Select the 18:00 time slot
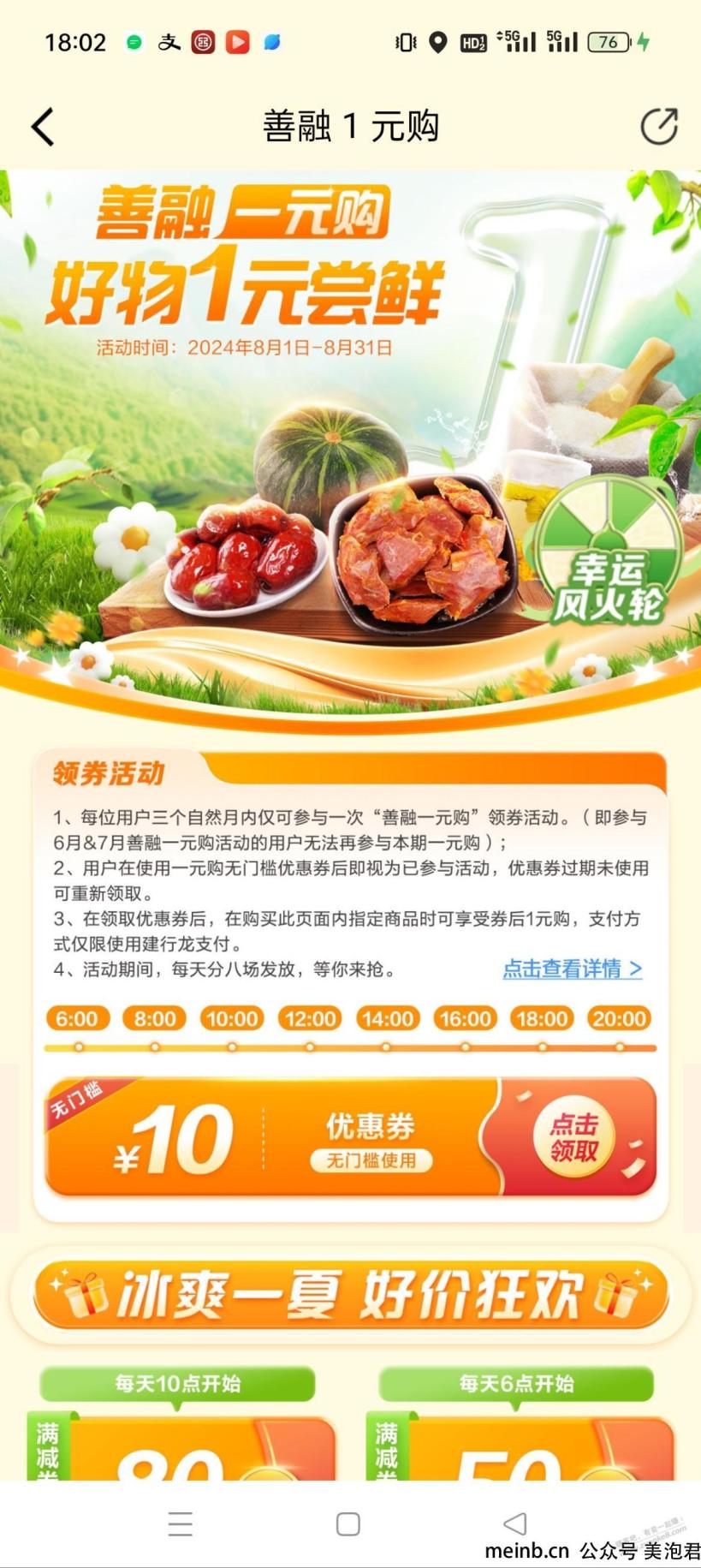The width and height of the screenshot is (701, 1568). click(542, 1018)
